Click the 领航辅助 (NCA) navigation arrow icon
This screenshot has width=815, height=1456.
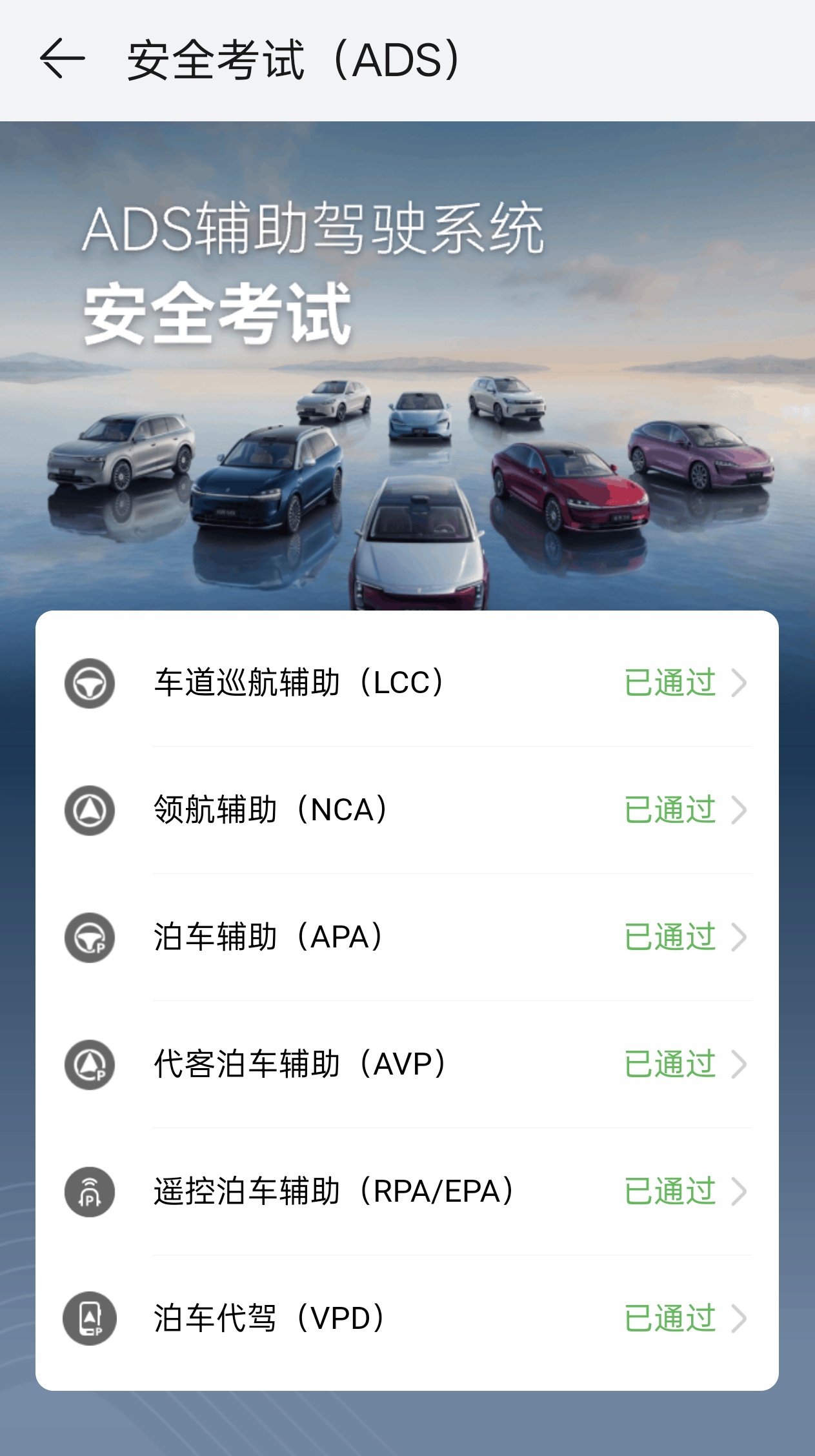(89, 812)
